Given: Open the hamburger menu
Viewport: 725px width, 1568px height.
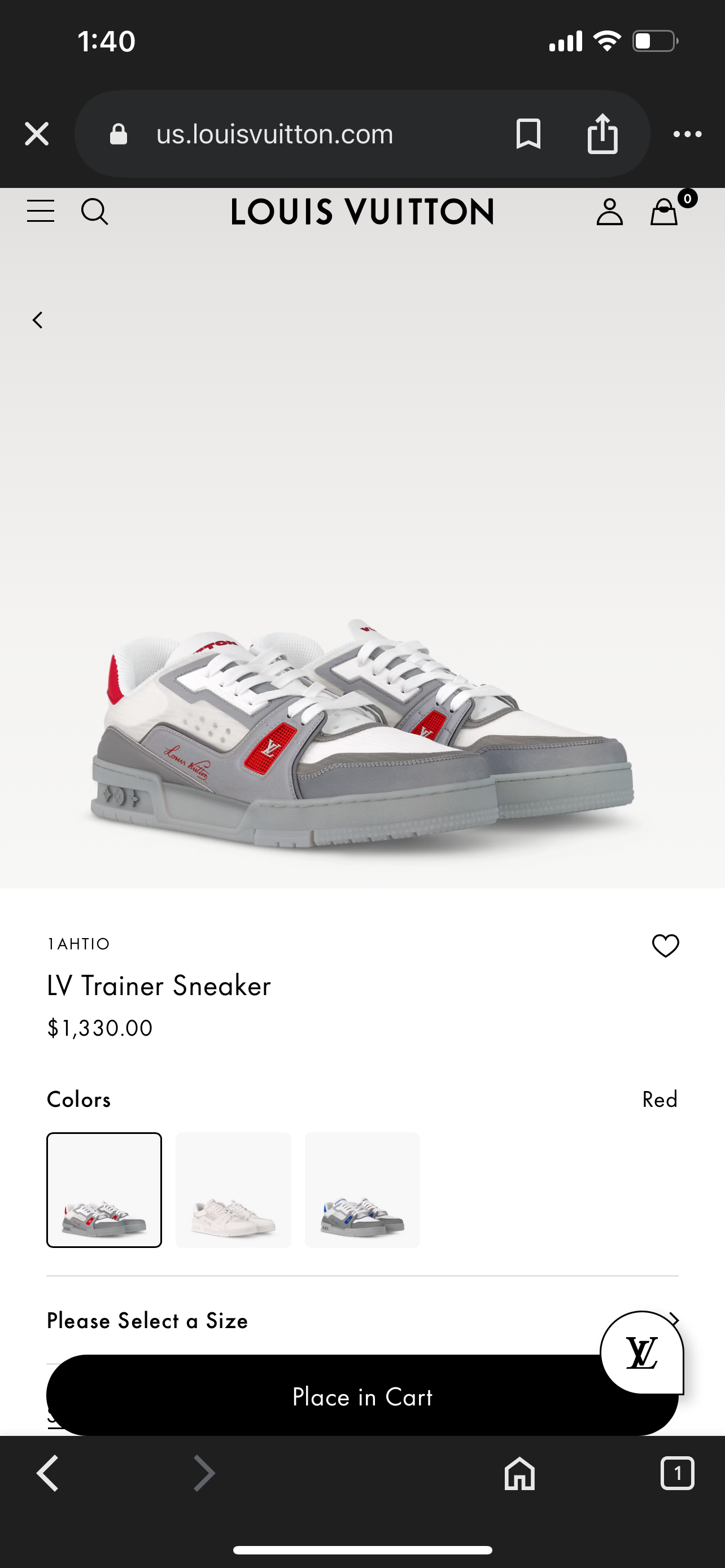Looking at the screenshot, I should point(41,211).
